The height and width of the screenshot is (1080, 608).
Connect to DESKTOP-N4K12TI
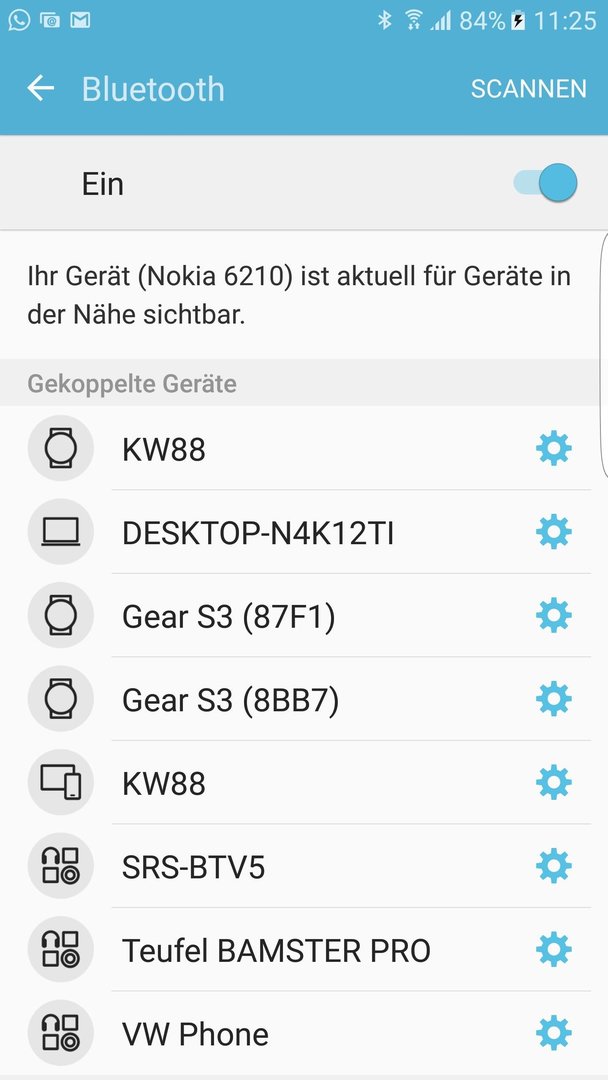[x=275, y=532]
